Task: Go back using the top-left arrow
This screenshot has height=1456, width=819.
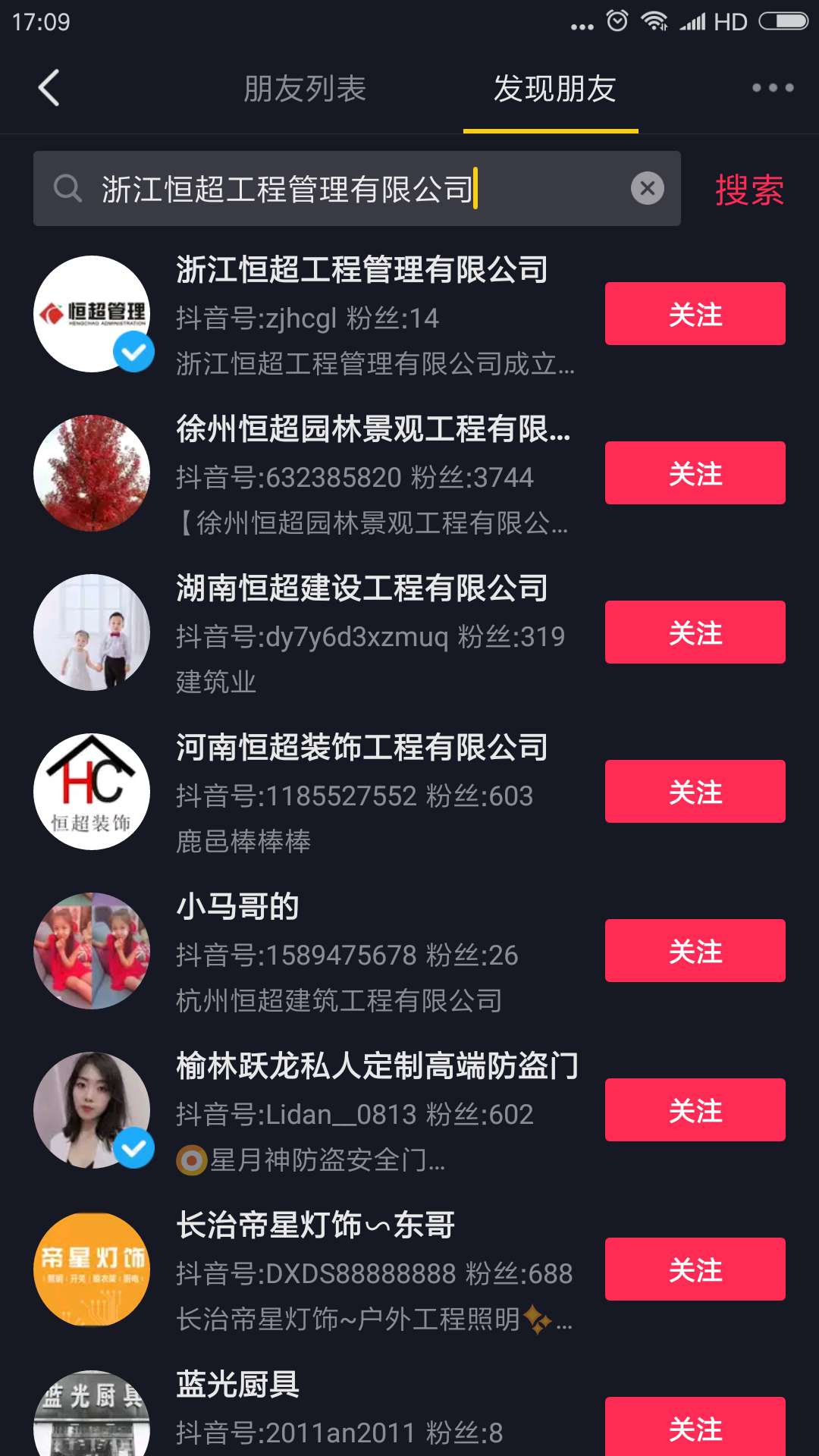Action: pos(49,88)
